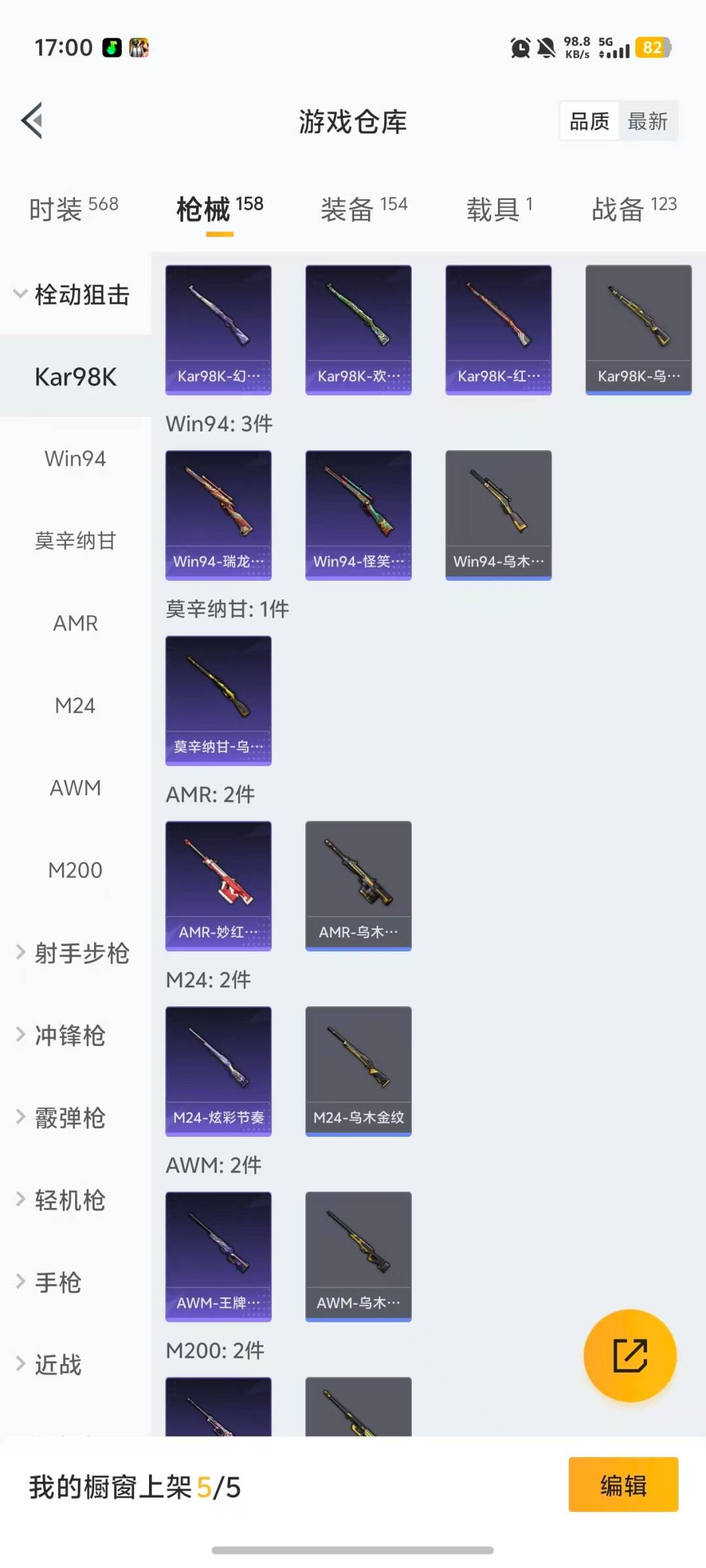Viewport: 706px width, 1568px height.
Task: Expand the 冲锋枪 category
Action: [73, 1036]
